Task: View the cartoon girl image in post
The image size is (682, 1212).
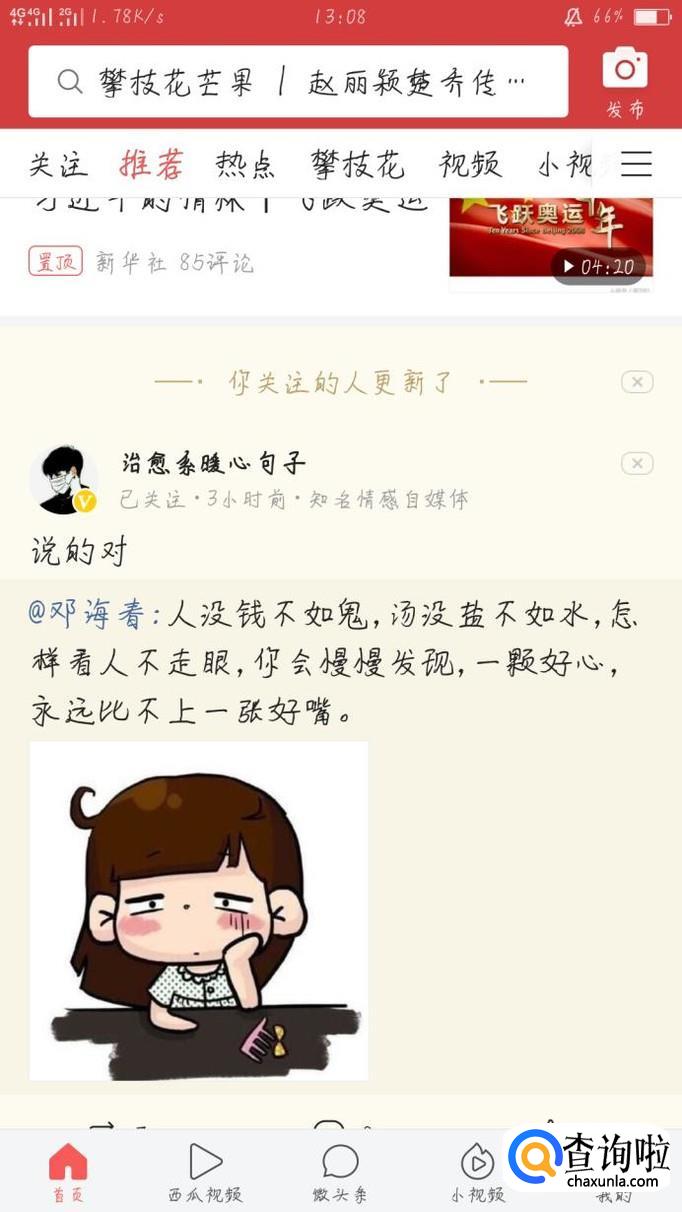Action: coord(199,910)
